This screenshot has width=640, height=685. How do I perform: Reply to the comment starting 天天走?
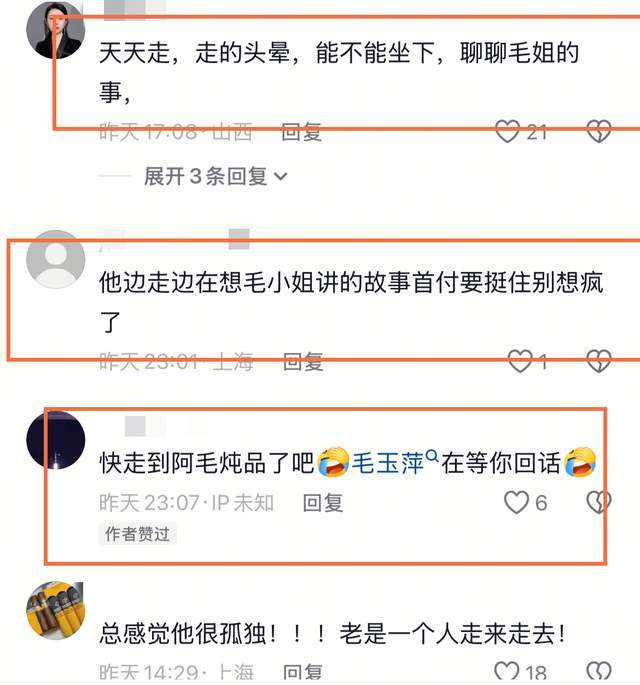(301, 131)
